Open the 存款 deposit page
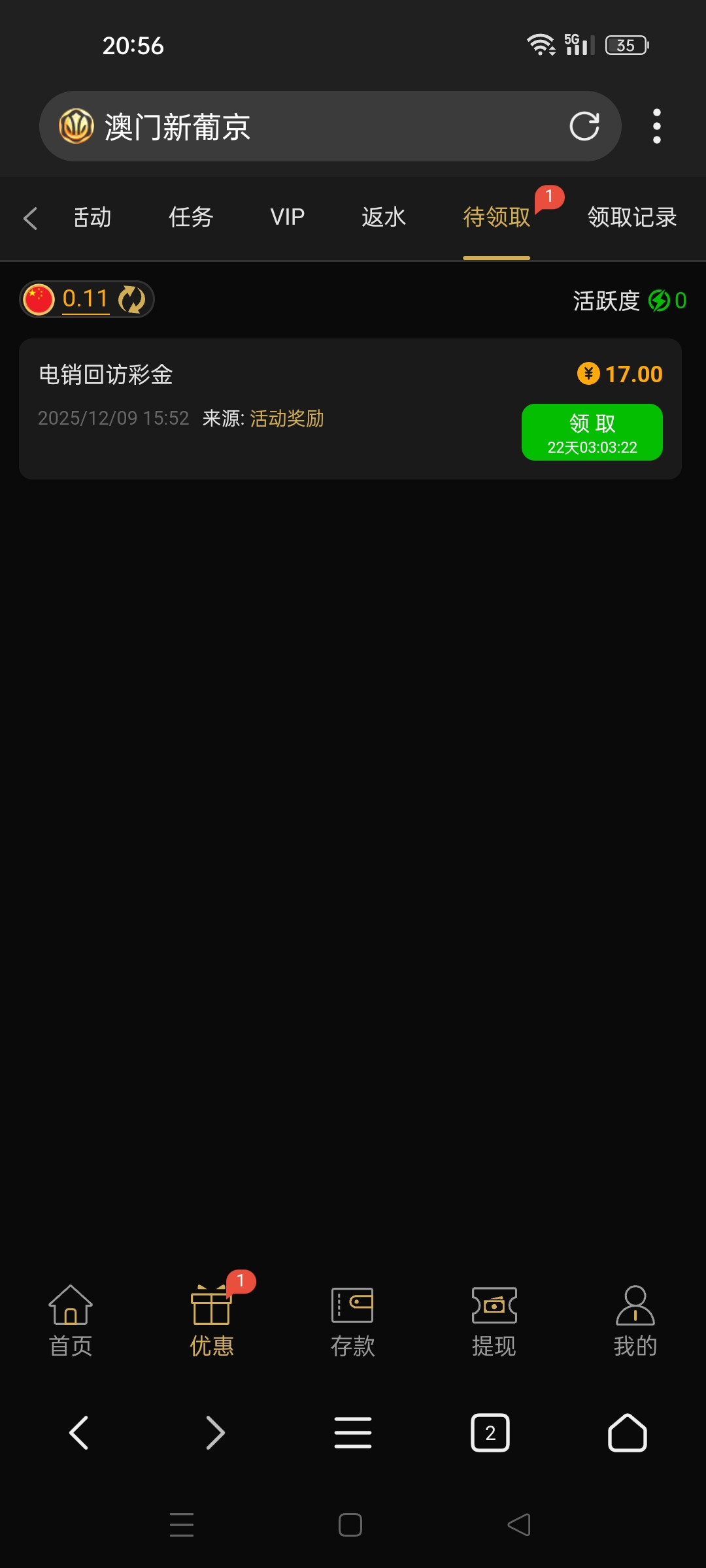Image resolution: width=706 pixels, height=1568 pixels. [x=352, y=1321]
